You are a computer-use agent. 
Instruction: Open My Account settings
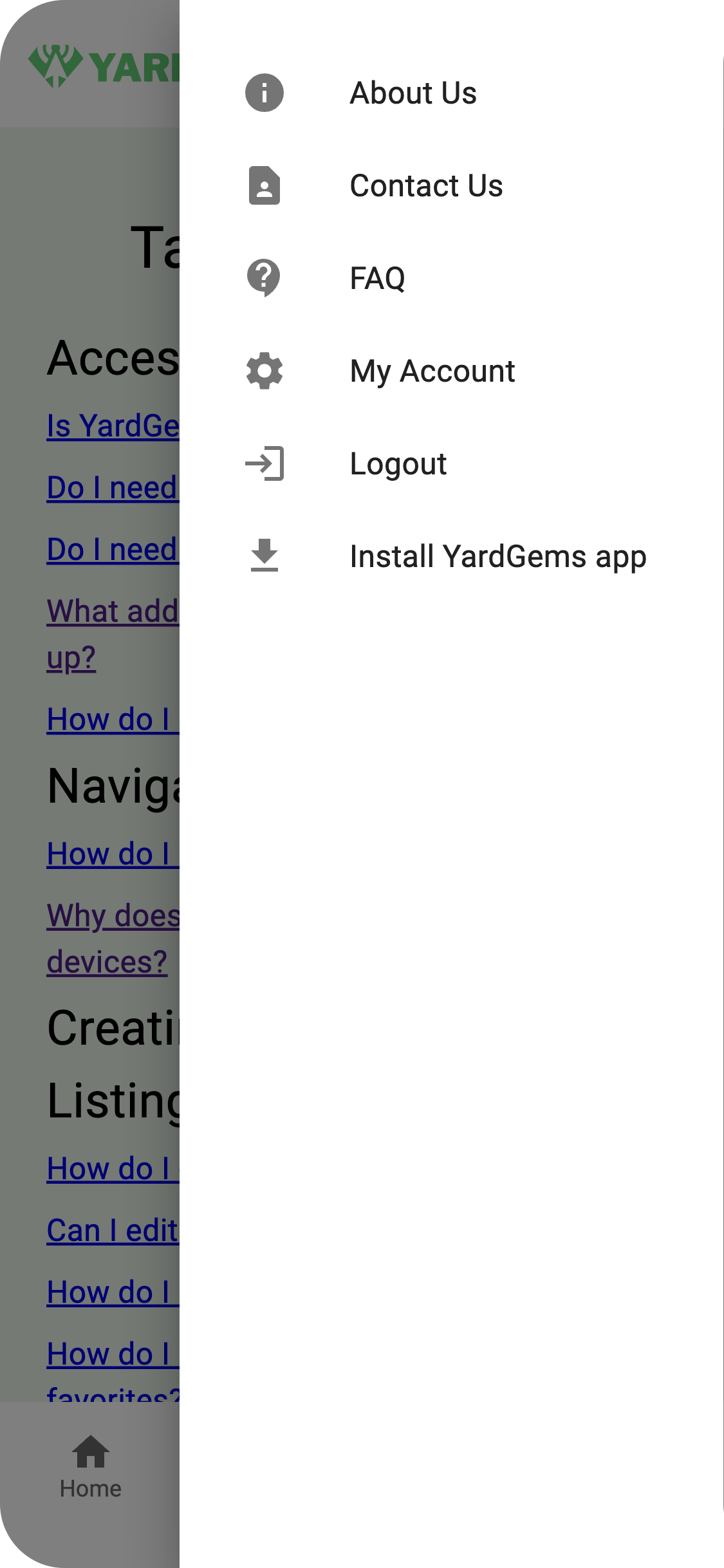pos(432,371)
